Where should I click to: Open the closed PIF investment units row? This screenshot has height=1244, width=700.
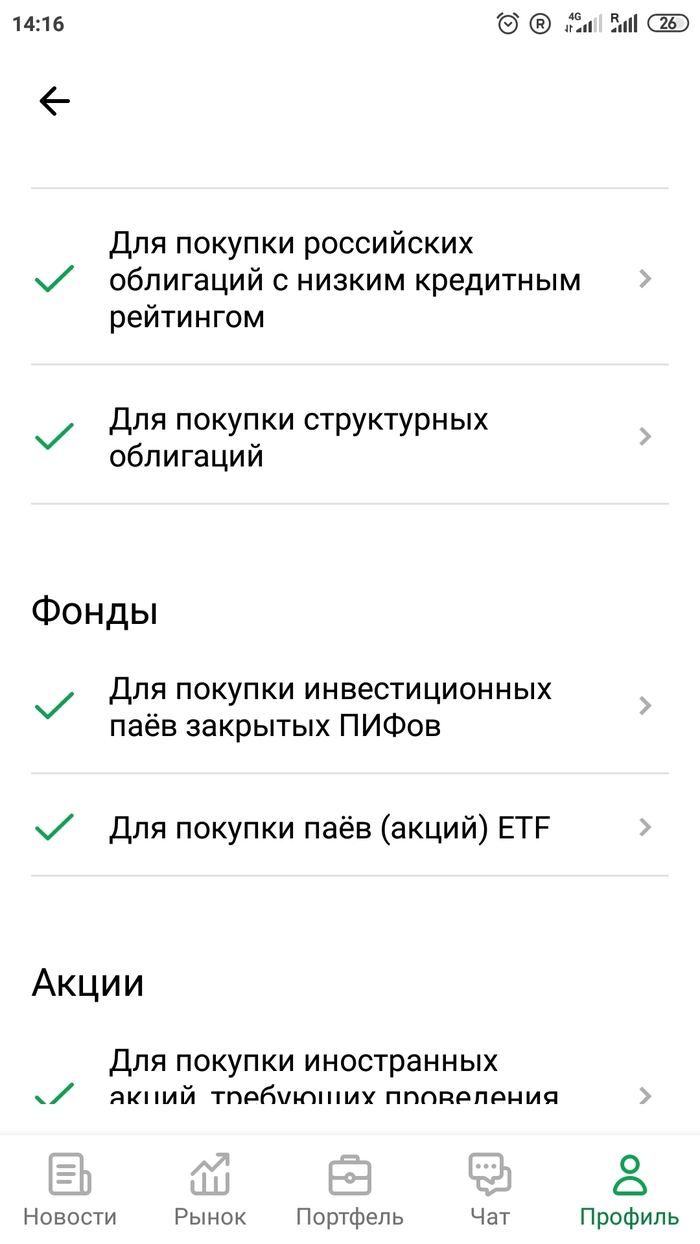(x=345, y=707)
